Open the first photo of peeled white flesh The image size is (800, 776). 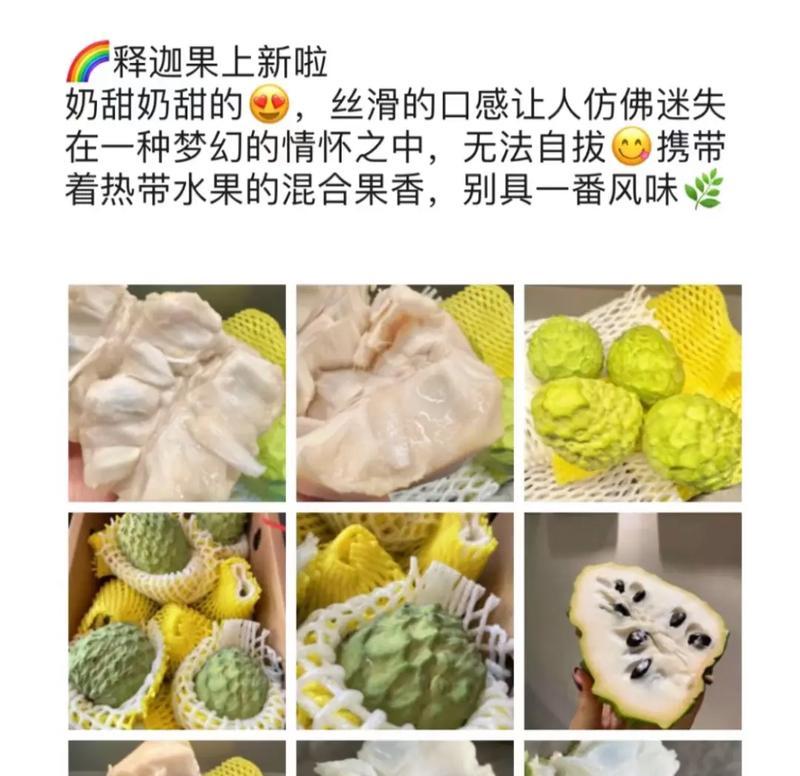point(176,393)
